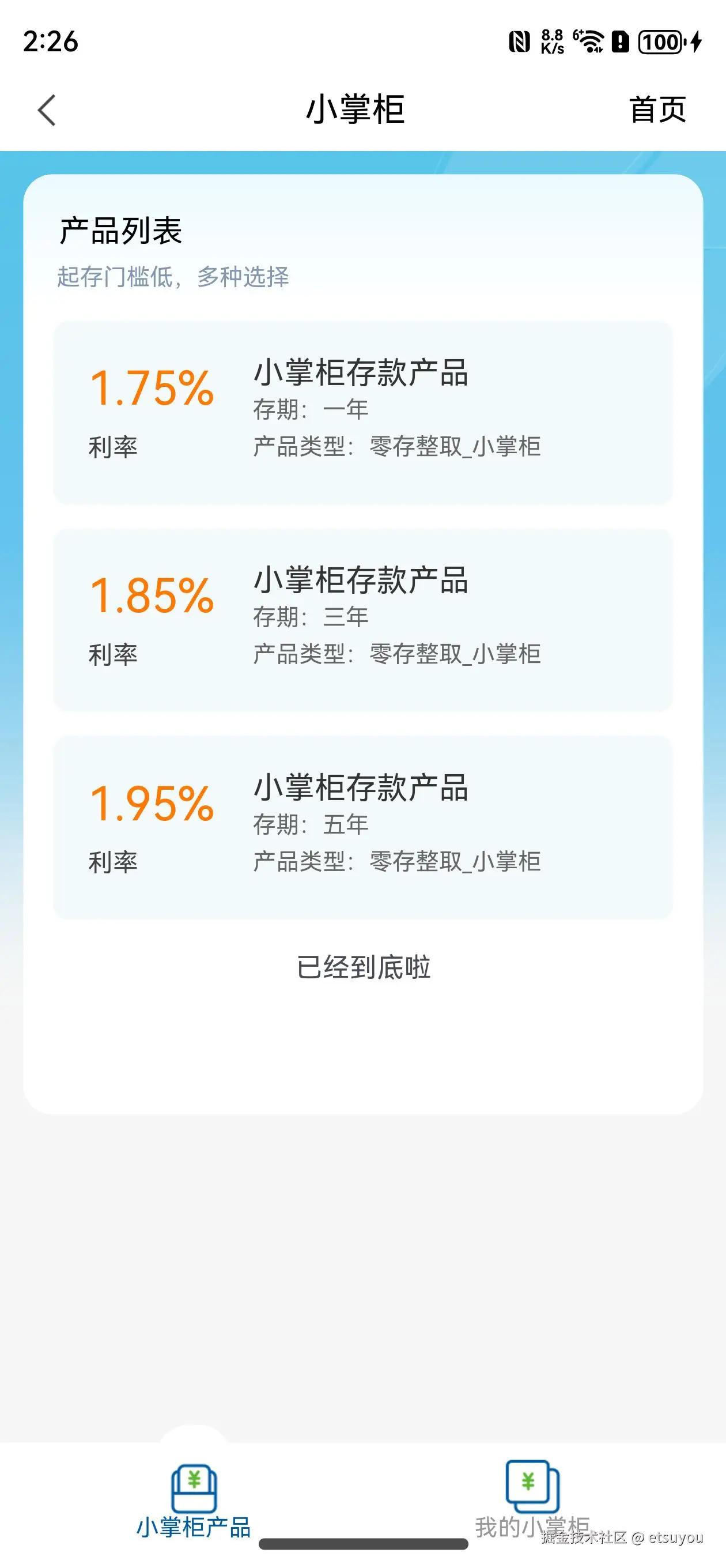Select the 1.95% five-year deposit product
The image size is (726, 1568).
362,827
